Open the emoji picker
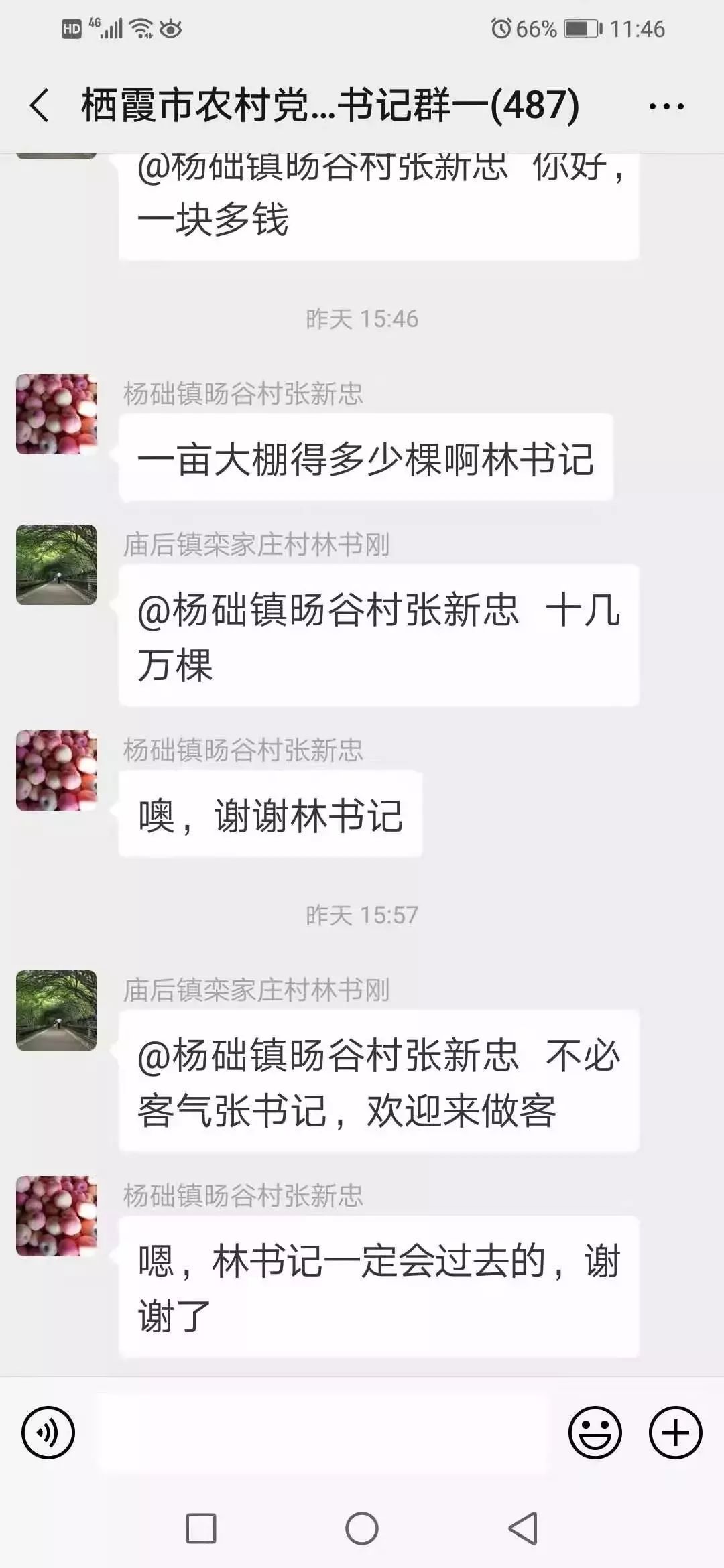Screen dimensions: 724x1568 click(x=595, y=1433)
